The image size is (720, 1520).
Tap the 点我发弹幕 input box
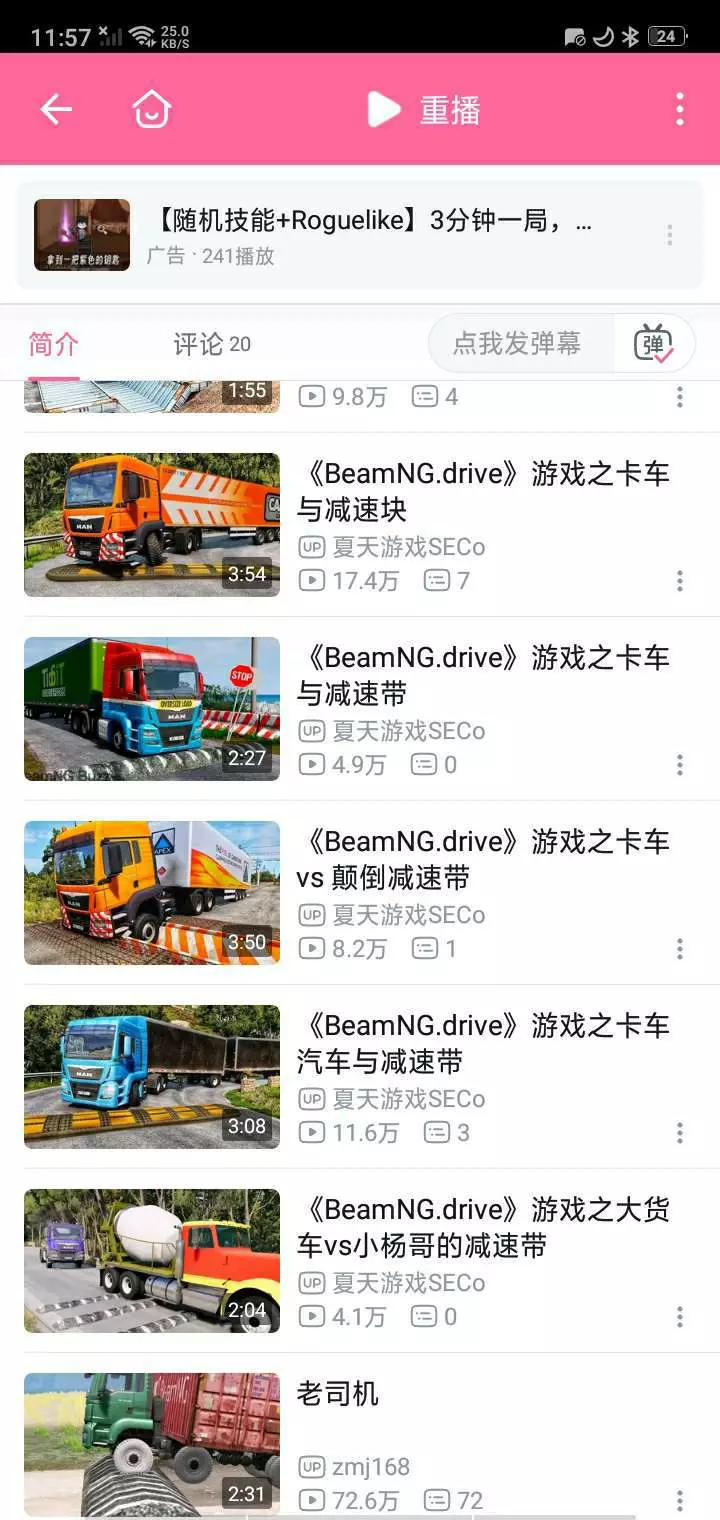pos(517,344)
